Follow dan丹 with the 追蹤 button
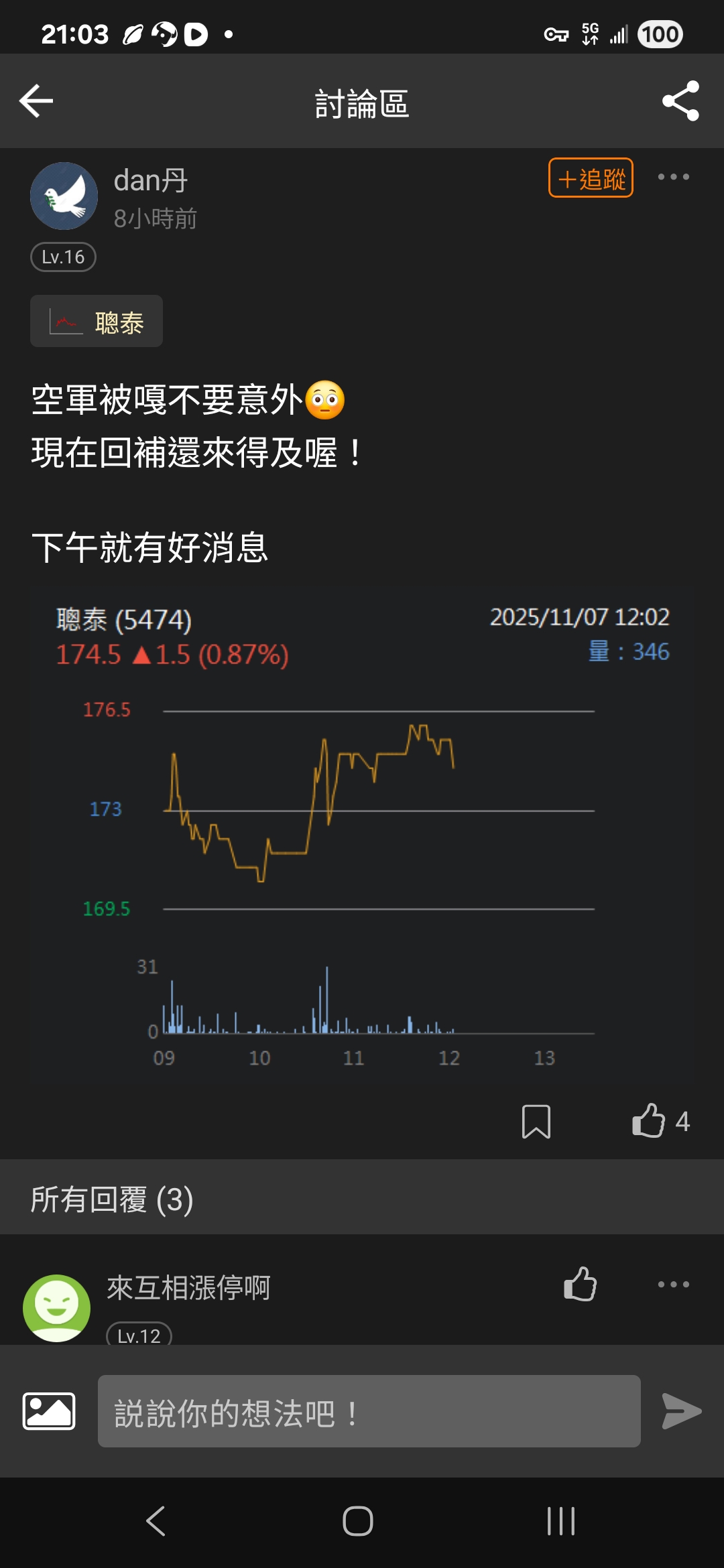Image resolution: width=724 pixels, height=1568 pixels. click(x=591, y=178)
